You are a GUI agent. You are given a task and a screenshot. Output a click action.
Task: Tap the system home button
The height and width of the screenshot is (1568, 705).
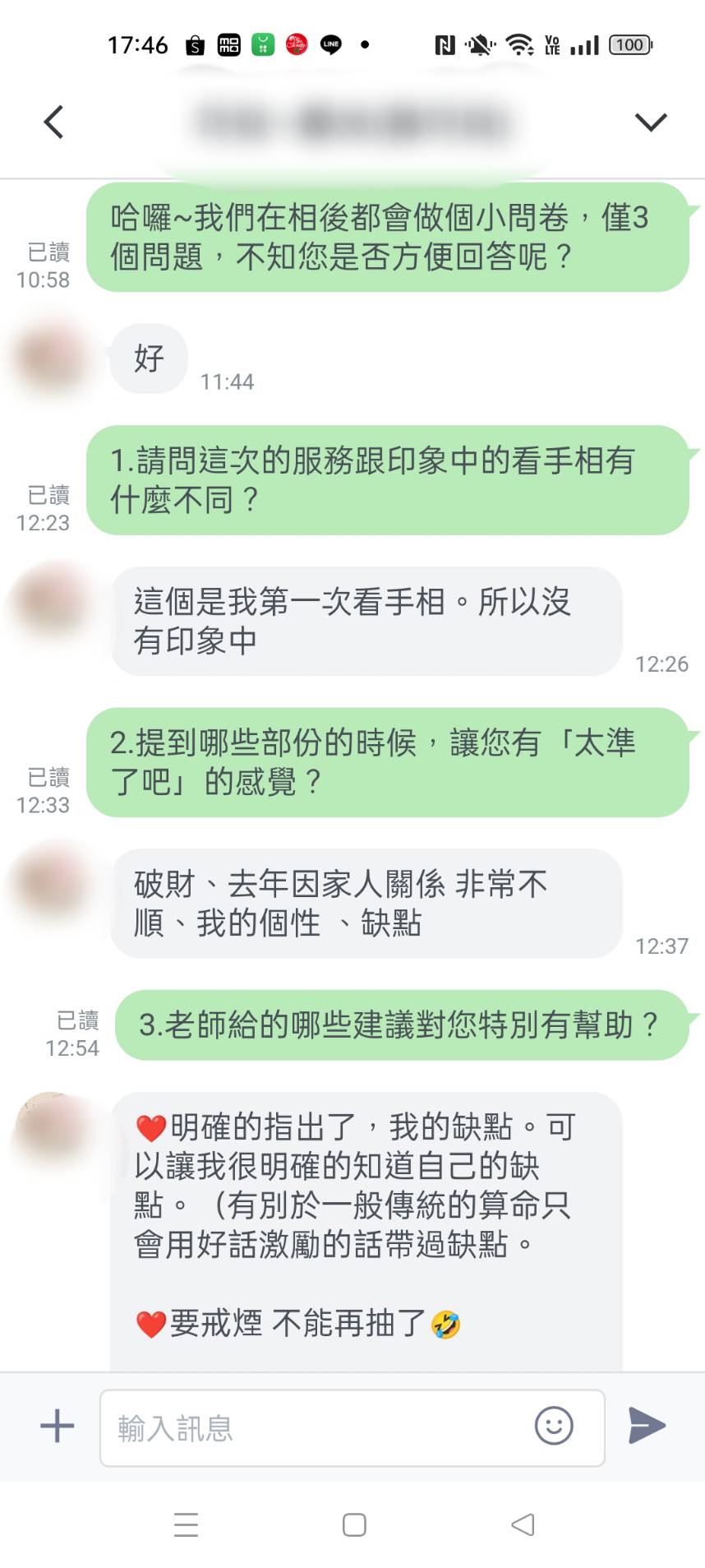point(354,1524)
